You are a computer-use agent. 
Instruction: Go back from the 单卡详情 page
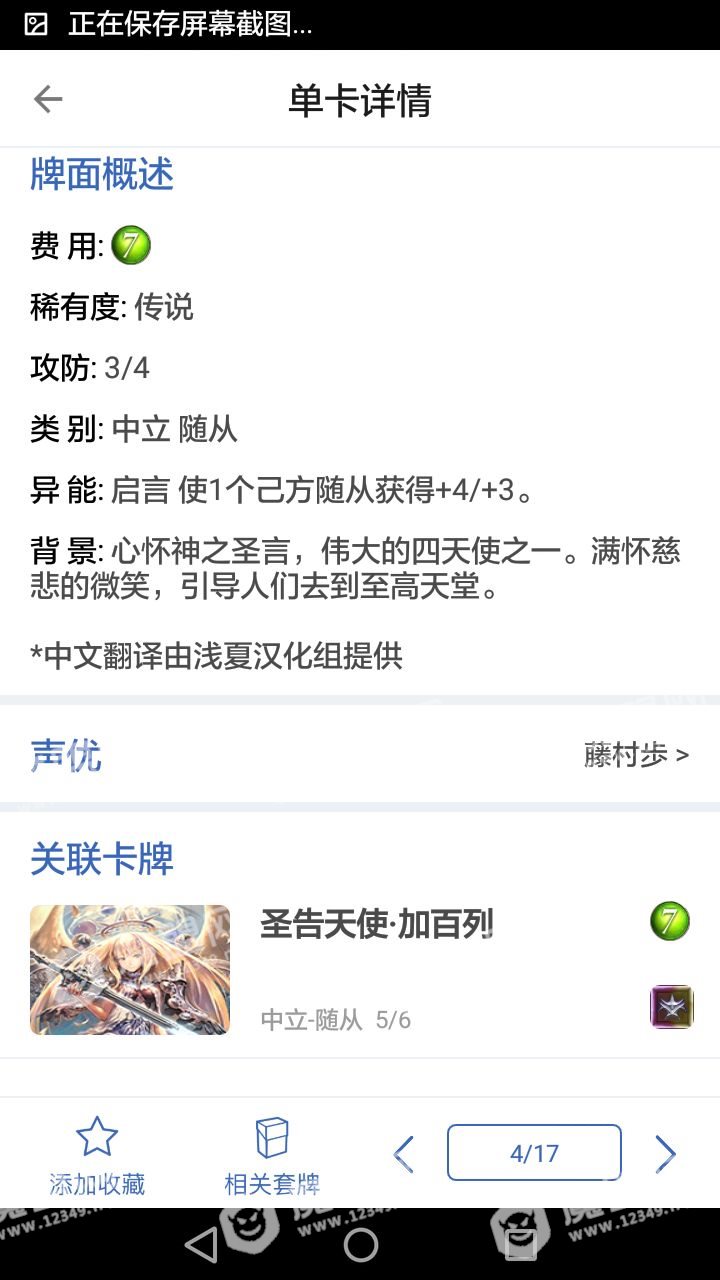coord(48,99)
